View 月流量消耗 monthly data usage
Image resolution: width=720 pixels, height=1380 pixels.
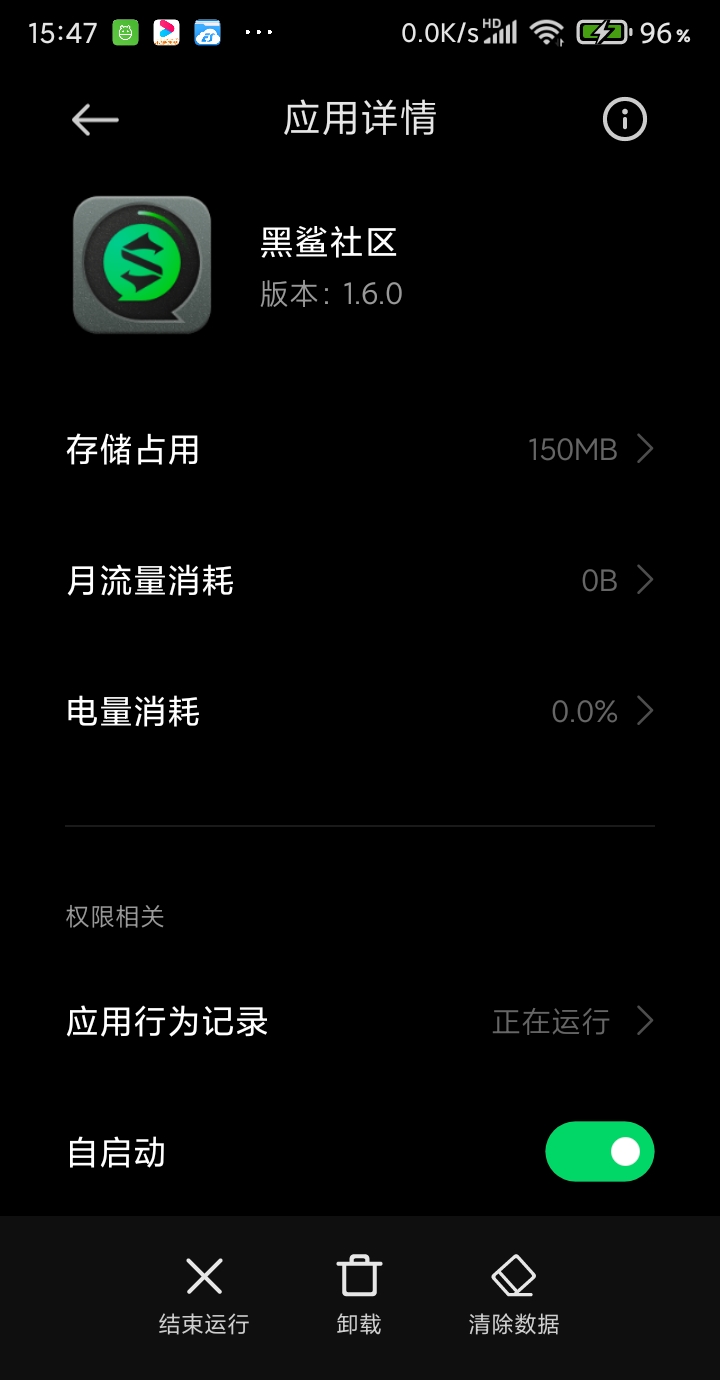click(x=360, y=581)
